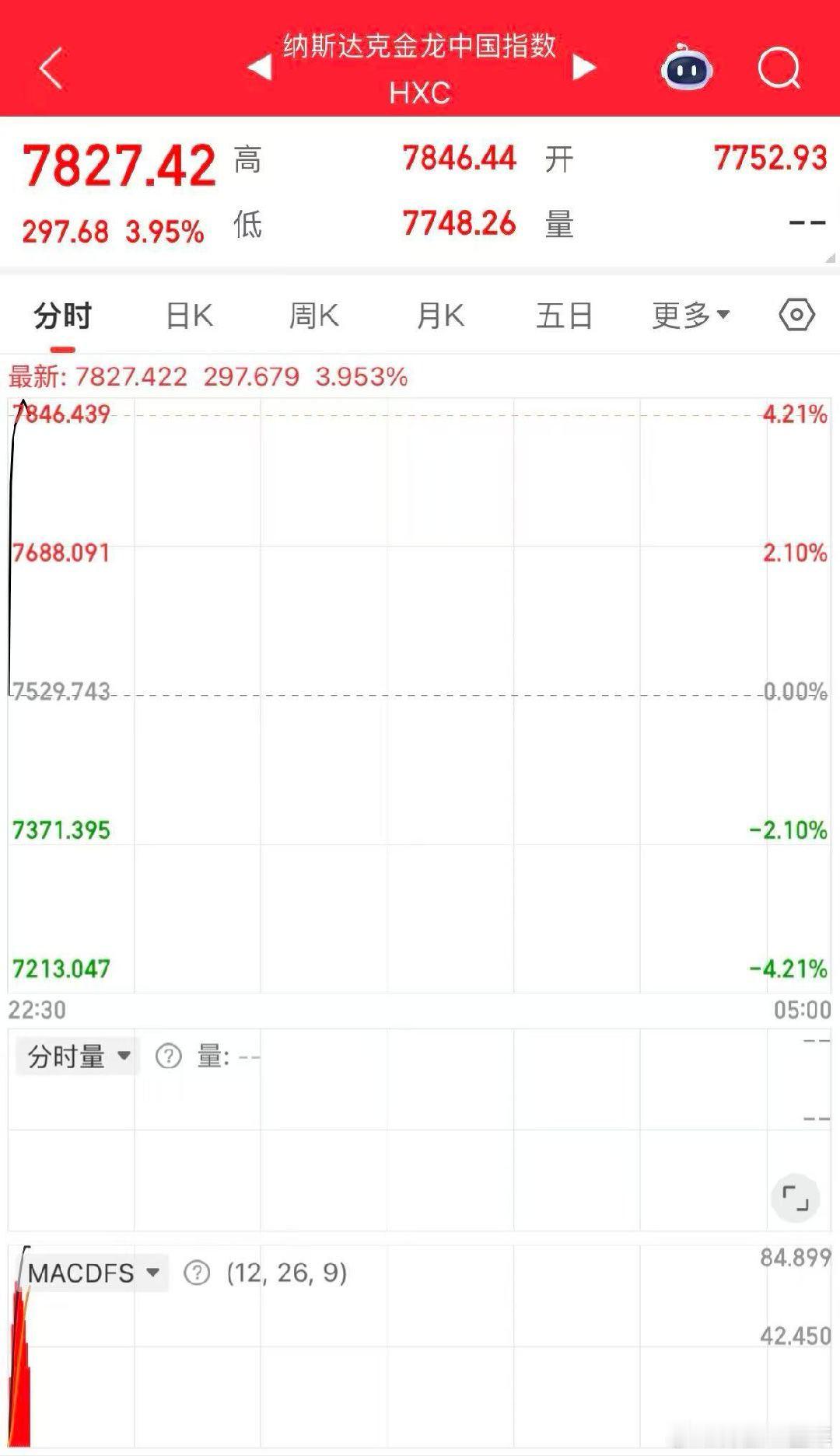Select the 周K weekly chart tab
This screenshot has height=1456, width=840.
click(313, 315)
